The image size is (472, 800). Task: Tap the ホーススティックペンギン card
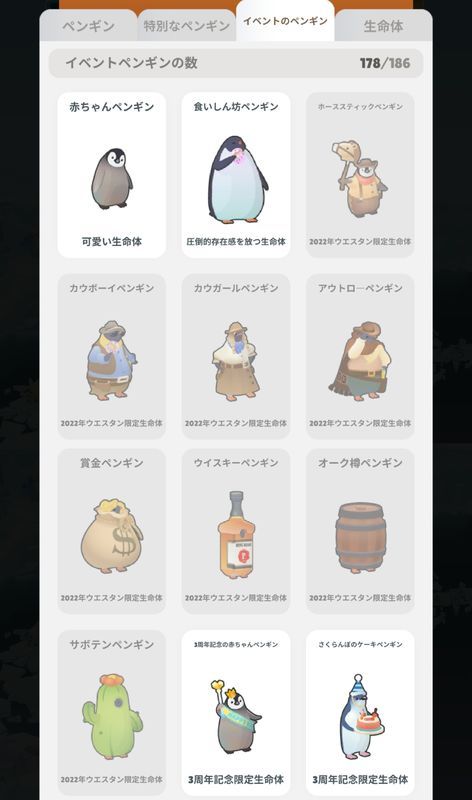(x=360, y=175)
